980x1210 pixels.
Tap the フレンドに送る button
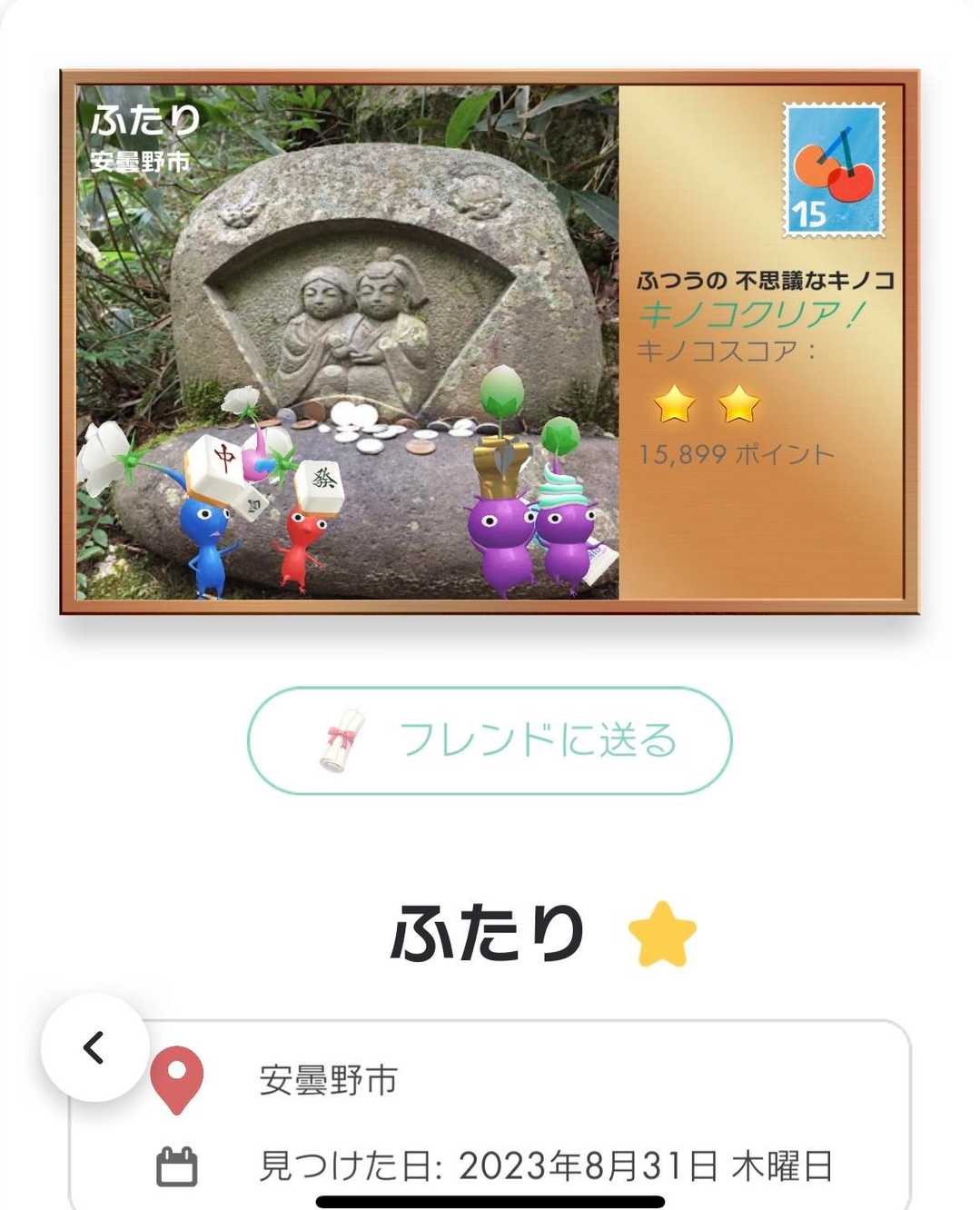(490, 740)
